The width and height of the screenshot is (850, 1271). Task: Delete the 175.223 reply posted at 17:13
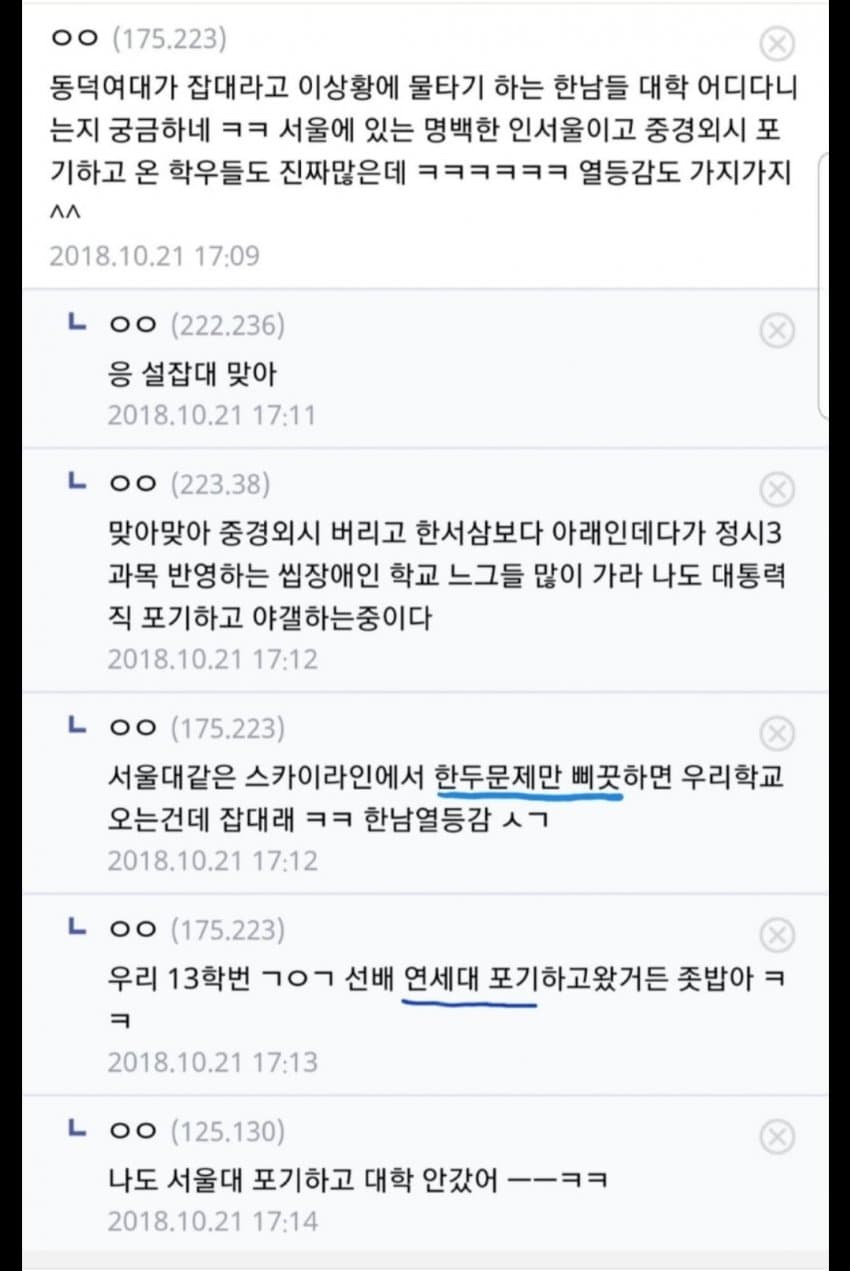[777, 936]
